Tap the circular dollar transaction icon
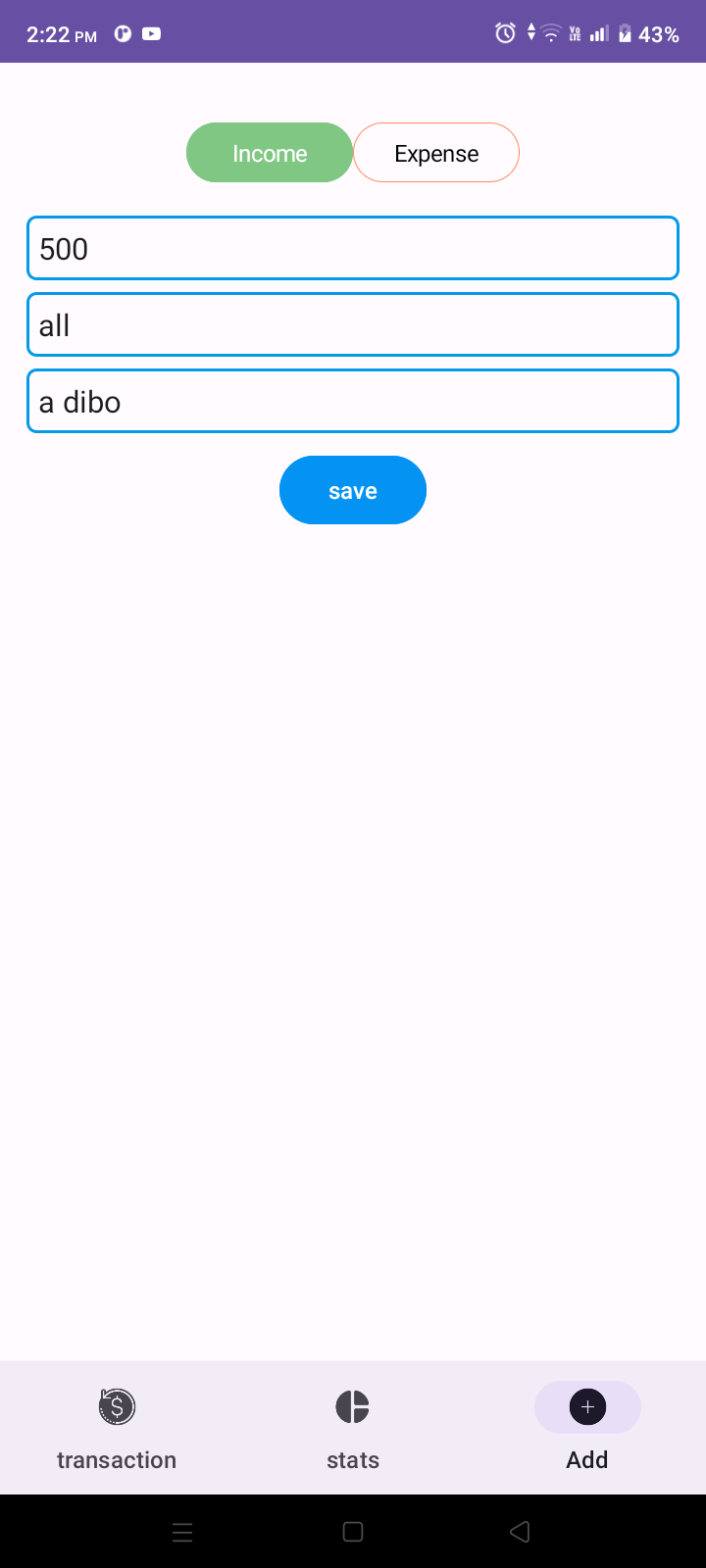 [x=117, y=1406]
